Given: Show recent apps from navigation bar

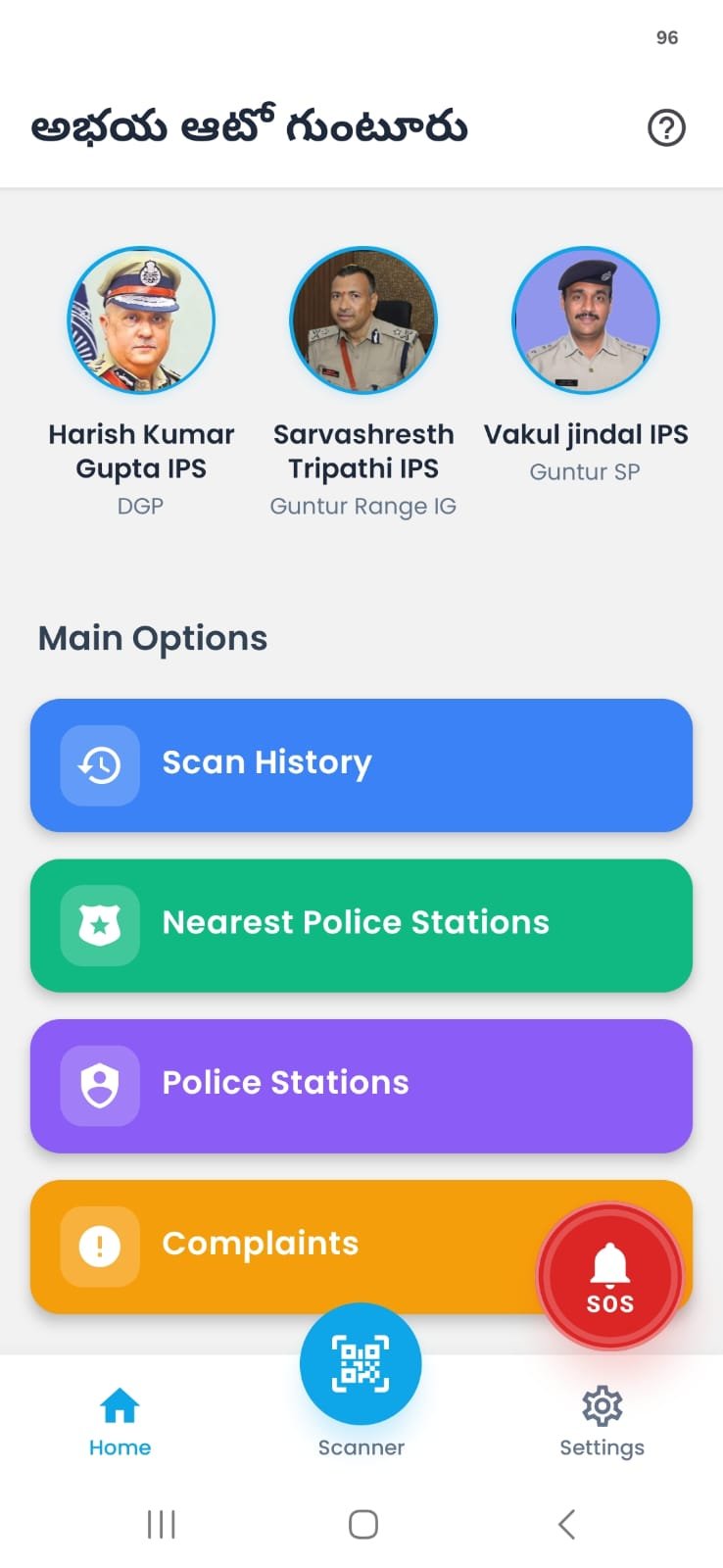Looking at the screenshot, I should [161, 1524].
